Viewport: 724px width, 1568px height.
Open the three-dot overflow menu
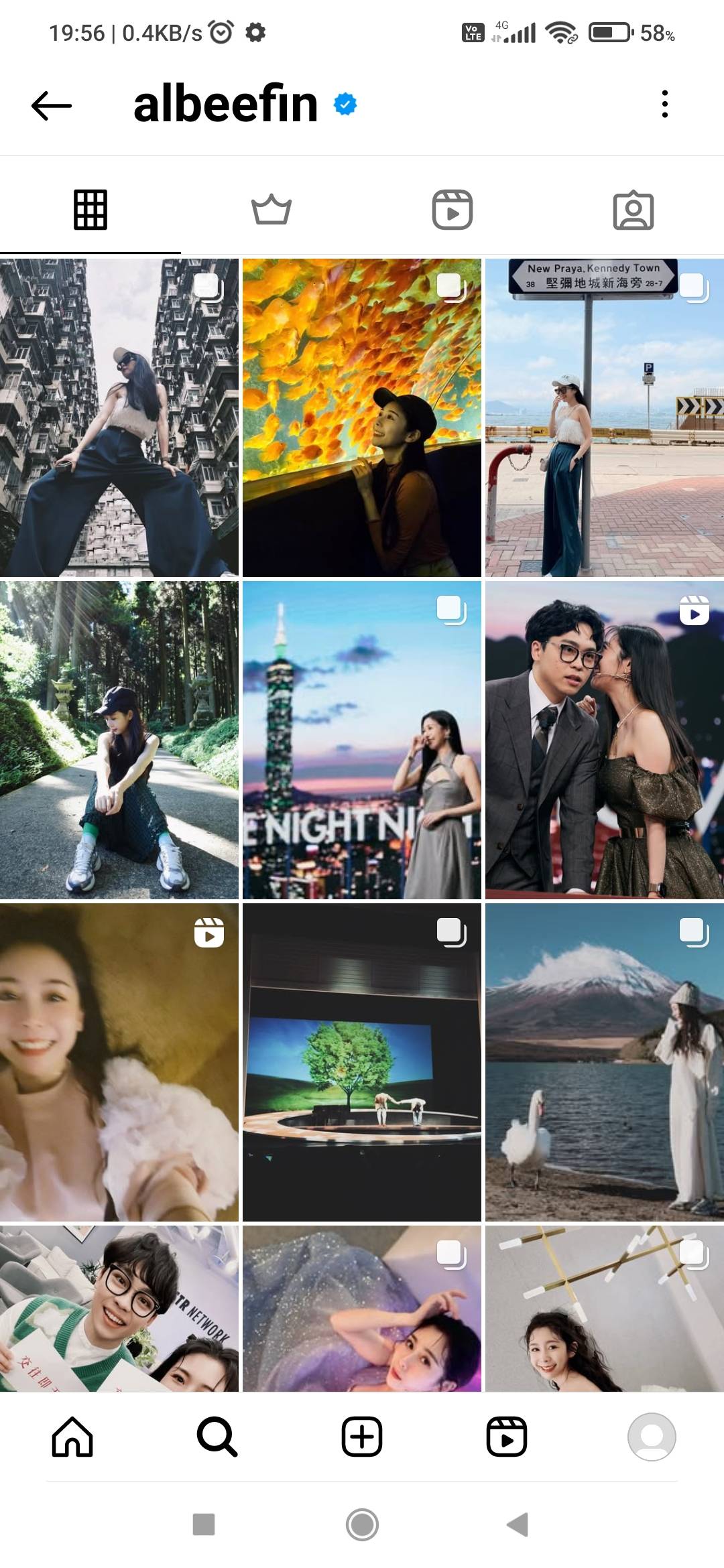[664, 105]
